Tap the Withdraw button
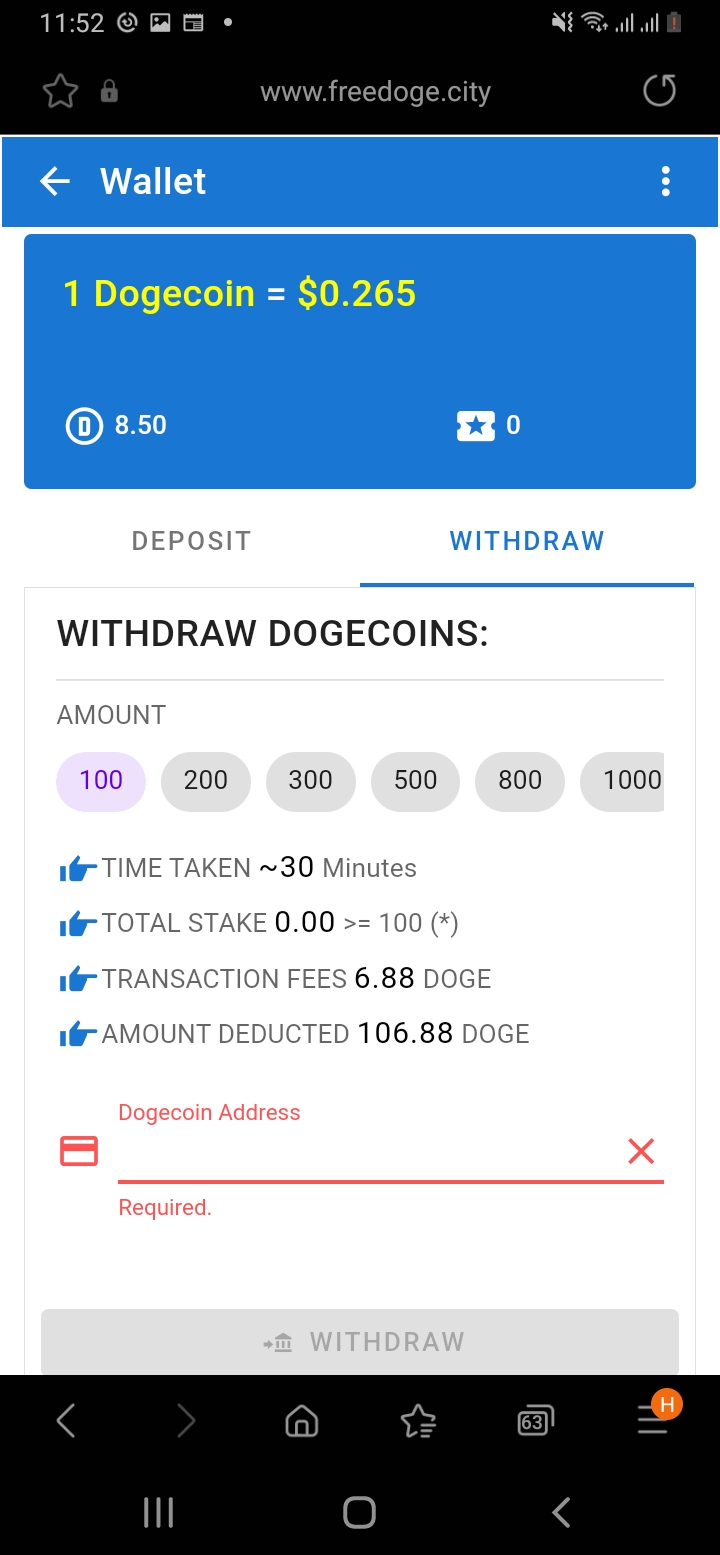This screenshot has height=1555, width=720. [x=360, y=1342]
